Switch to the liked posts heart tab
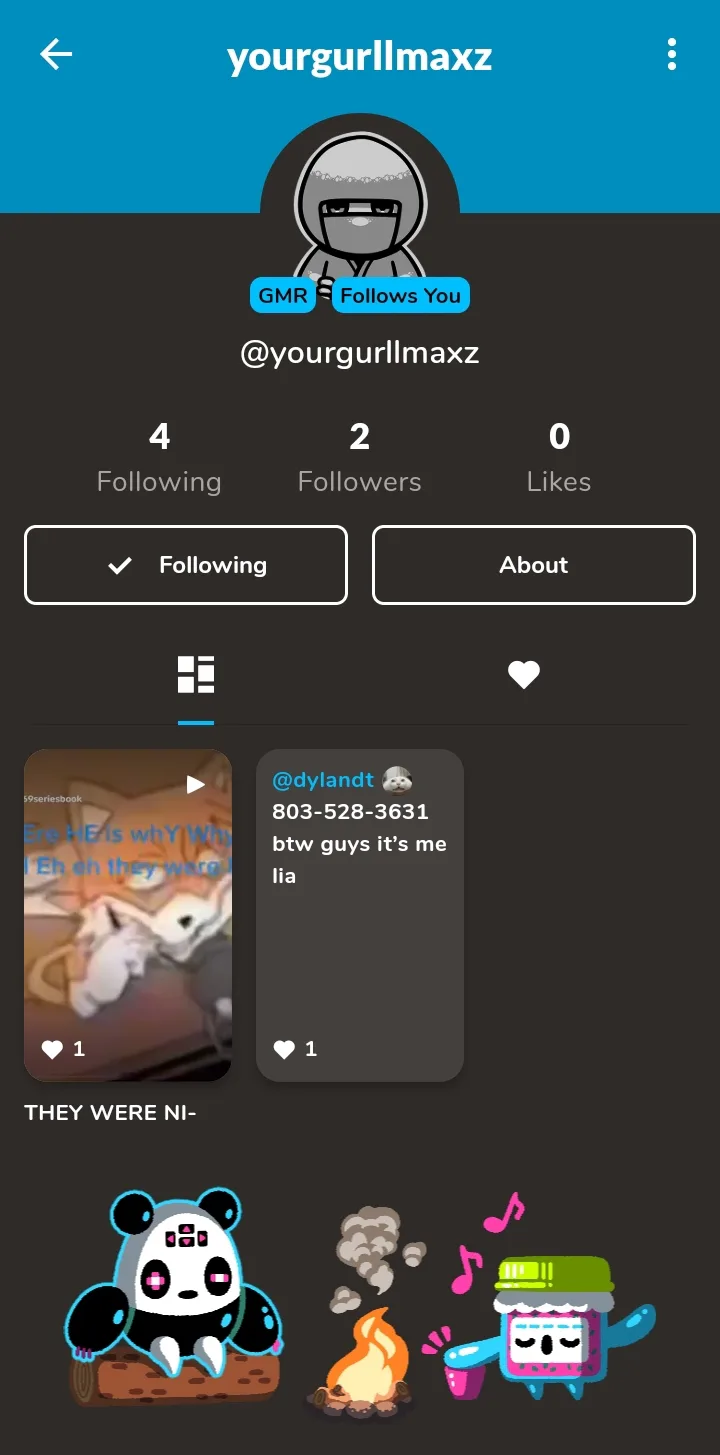 click(524, 676)
